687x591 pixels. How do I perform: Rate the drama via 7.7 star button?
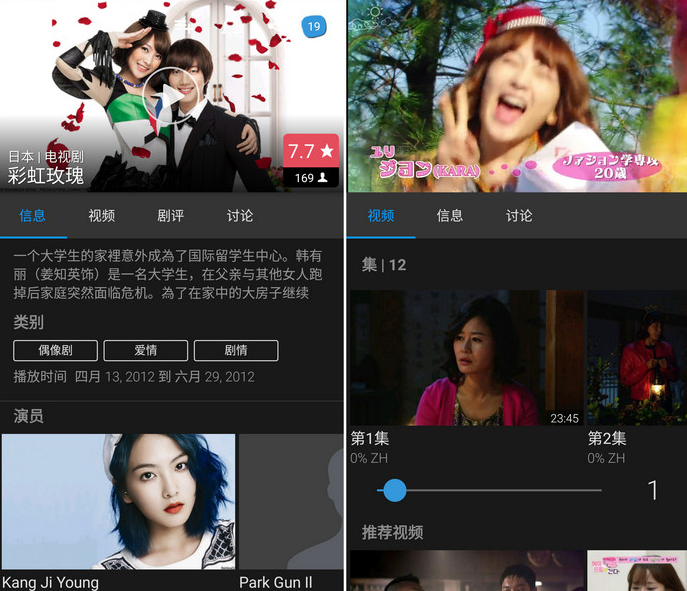tap(311, 152)
